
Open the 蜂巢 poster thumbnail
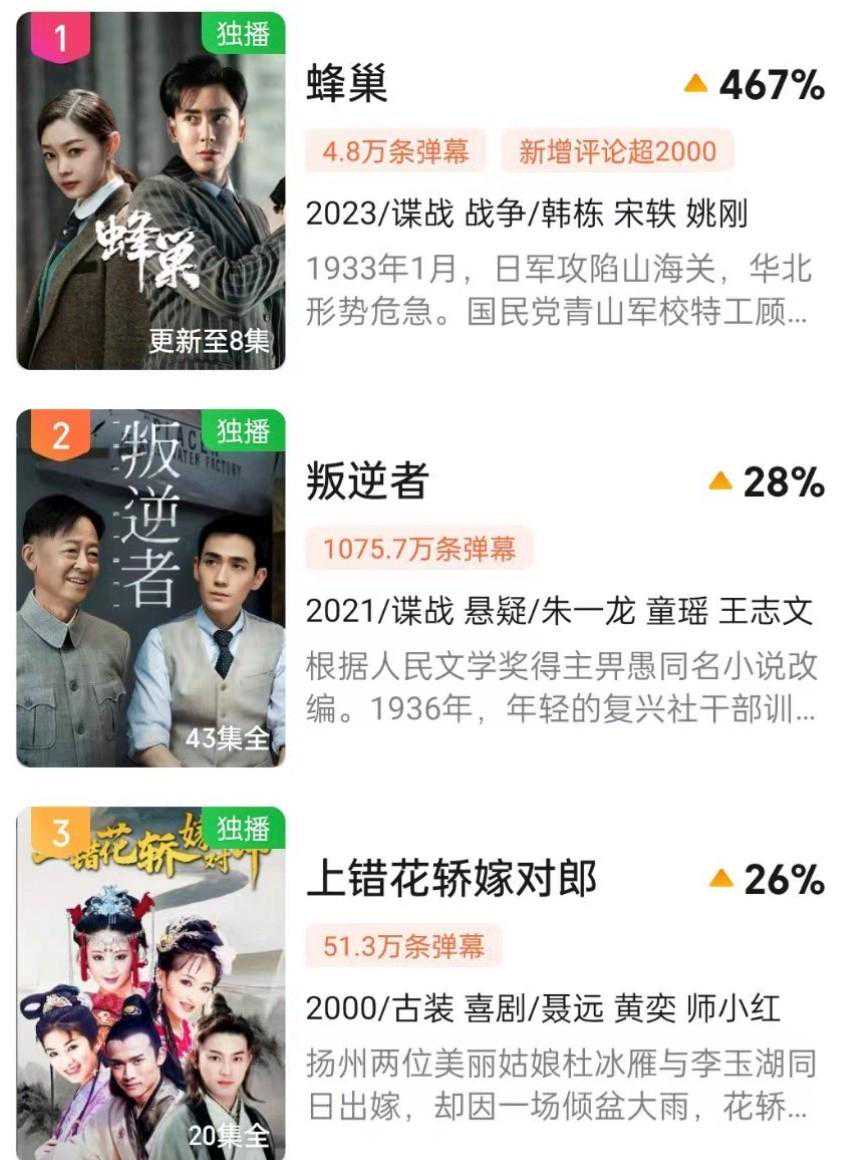tap(151, 191)
